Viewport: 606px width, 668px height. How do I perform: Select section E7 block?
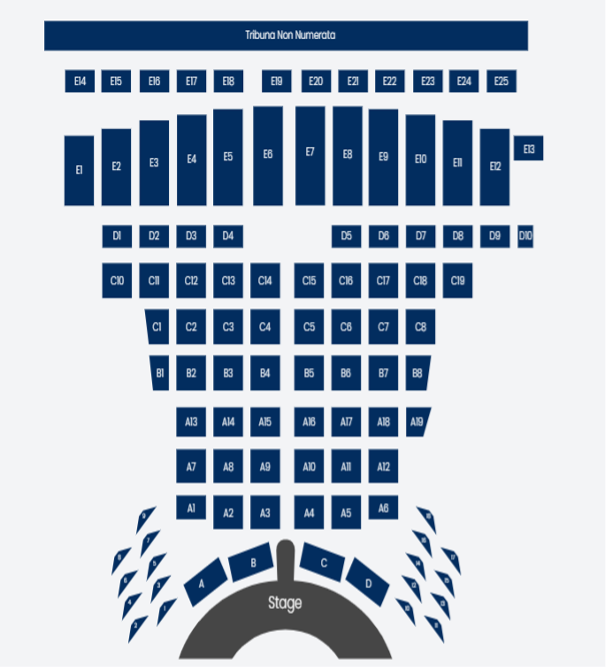pyautogui.click(x=310, y=155)
